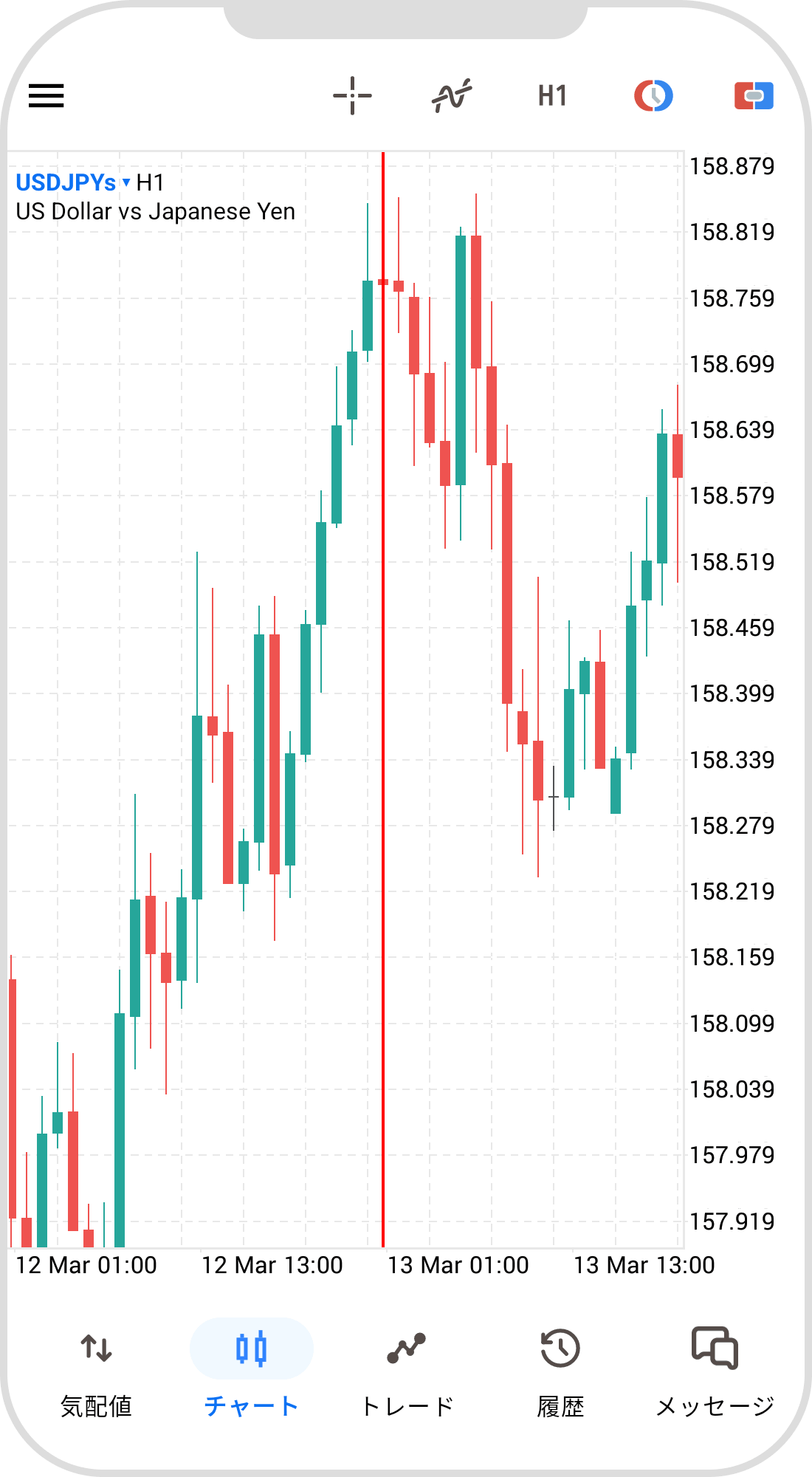Open the hamburger menu
Screen dimensions: 812x1477
(47, 96)
